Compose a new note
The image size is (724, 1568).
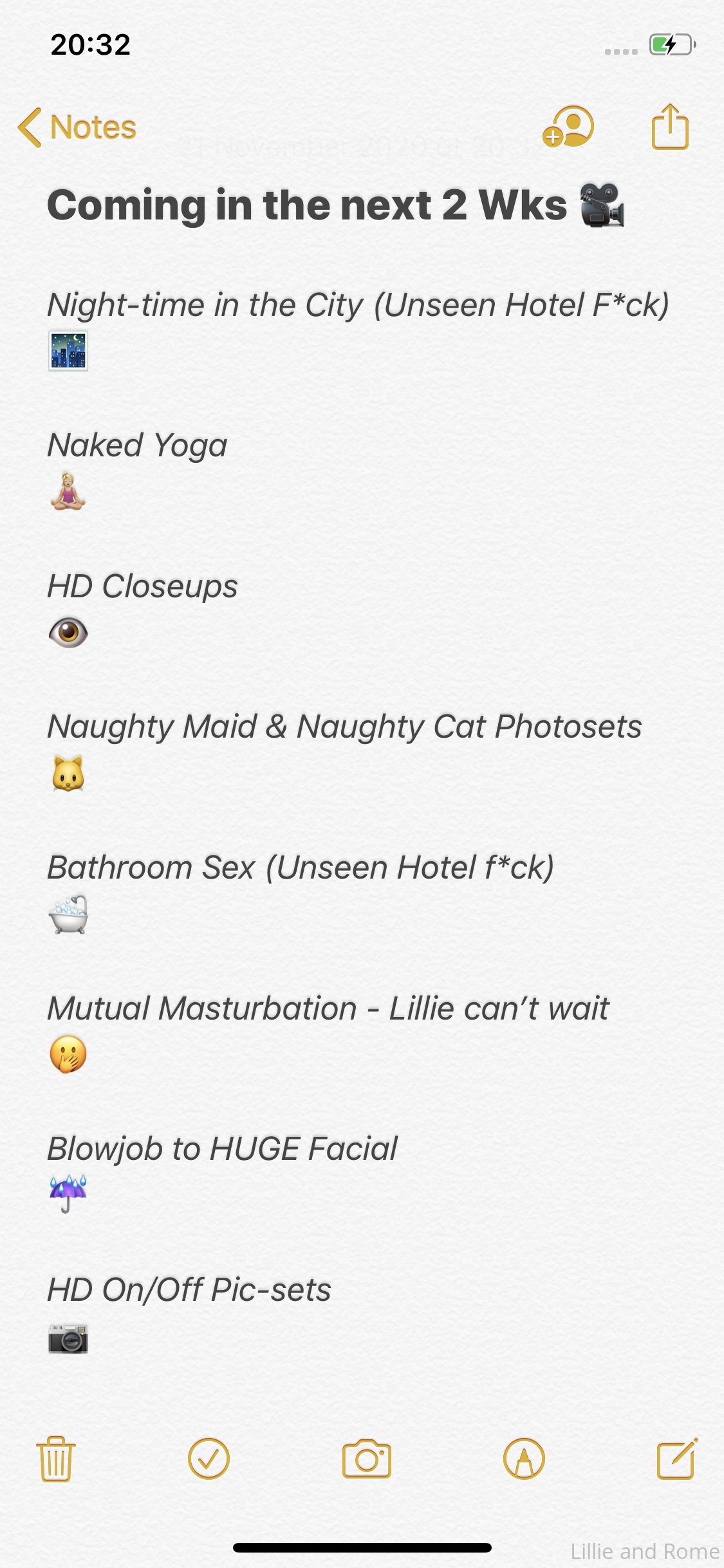click(677, 1459)
